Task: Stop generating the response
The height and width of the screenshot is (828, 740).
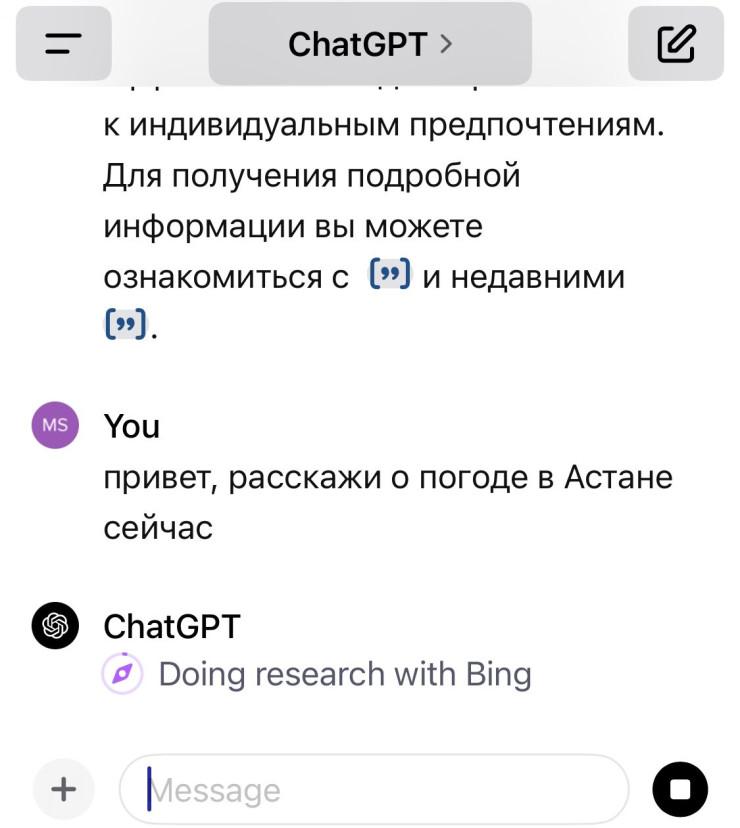Action: pyautogui.click(x=680, y=789)
